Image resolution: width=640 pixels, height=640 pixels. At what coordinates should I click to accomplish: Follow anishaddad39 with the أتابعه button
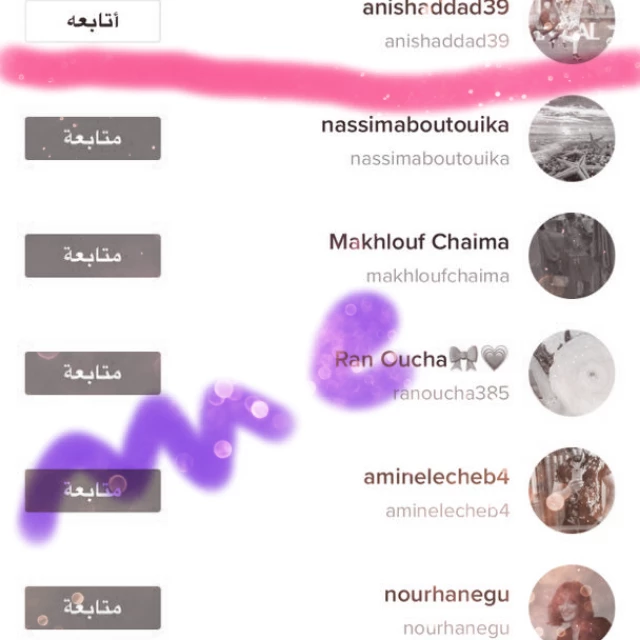[x=93, y=20]
